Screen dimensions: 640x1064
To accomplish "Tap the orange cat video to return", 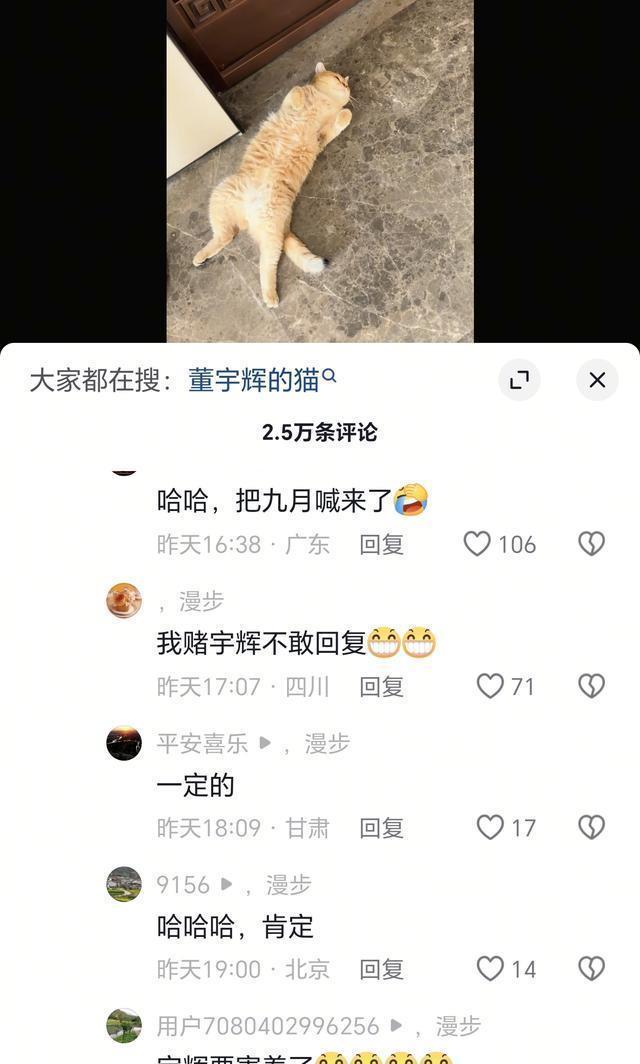I will tap(320, 170).
